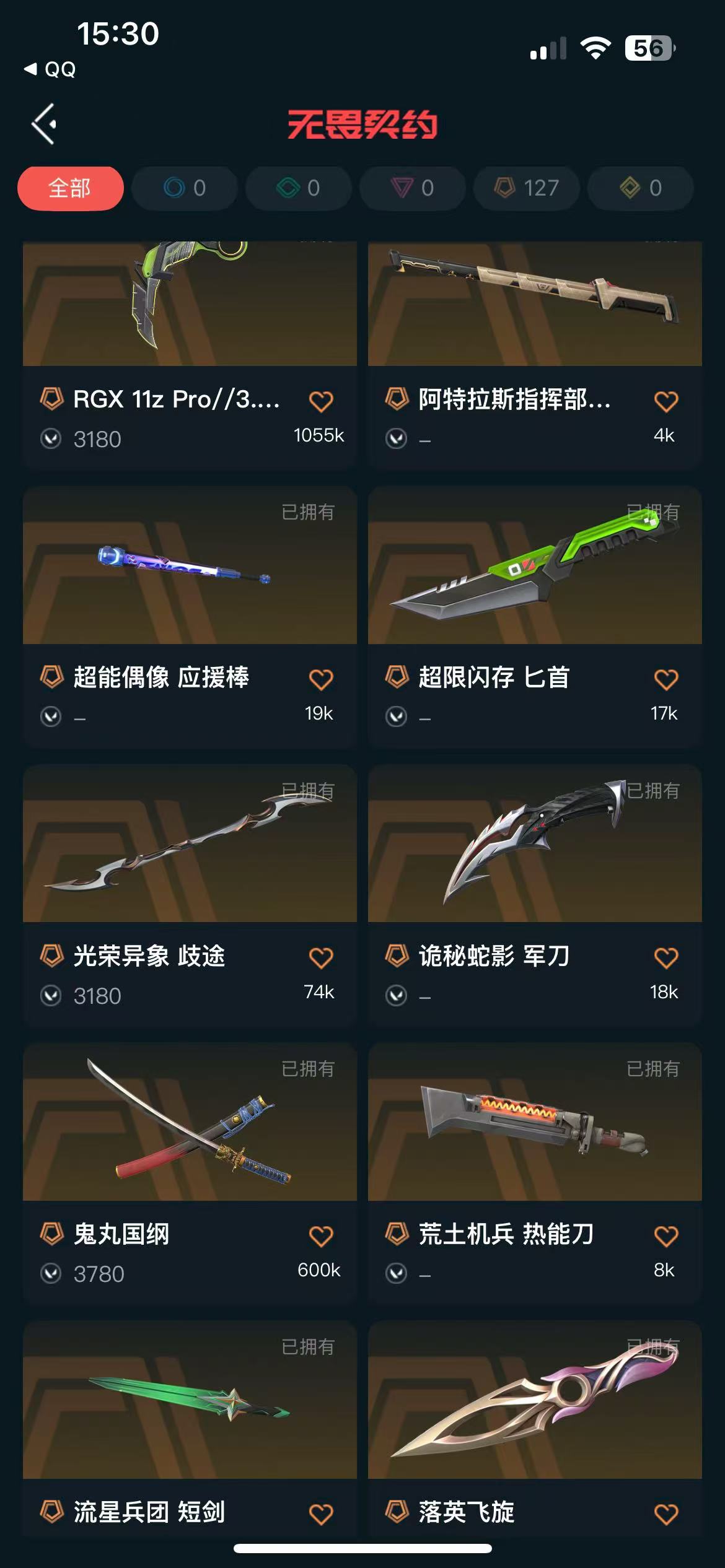Select the yellow diamond tier filter
This screenshot has height=1568, width=725.
click(x=640, y=188)
